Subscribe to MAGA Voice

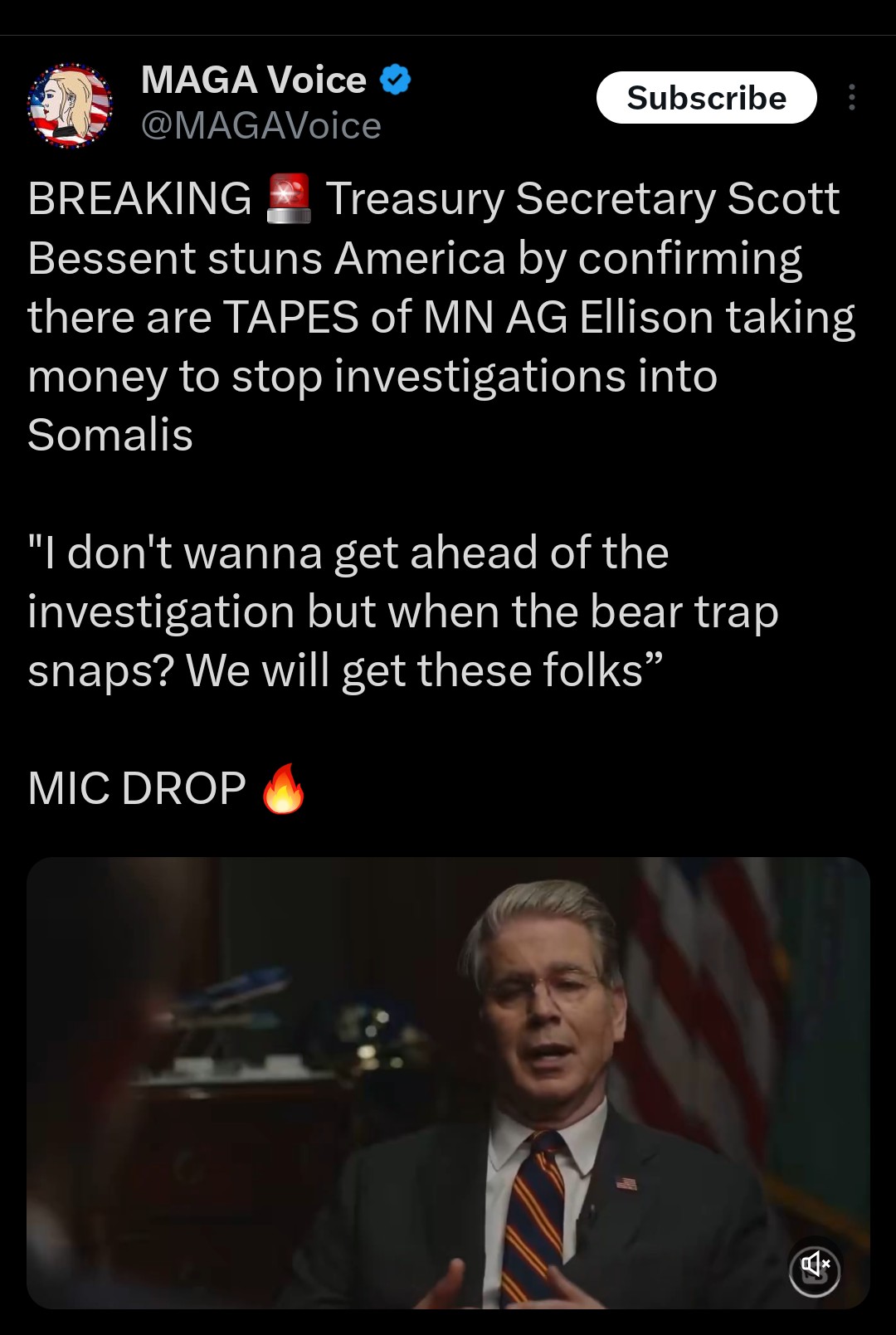point(706,98)
